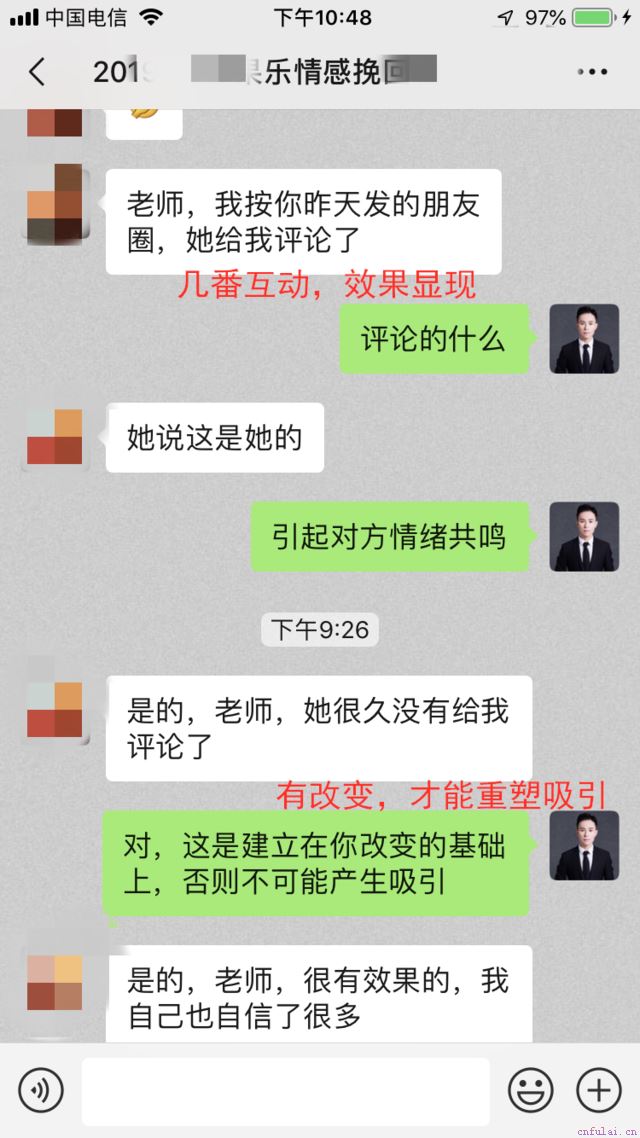640x1138 pixels.
Task: Open the emoji sticker panel
Action: tap(530, 1090)
